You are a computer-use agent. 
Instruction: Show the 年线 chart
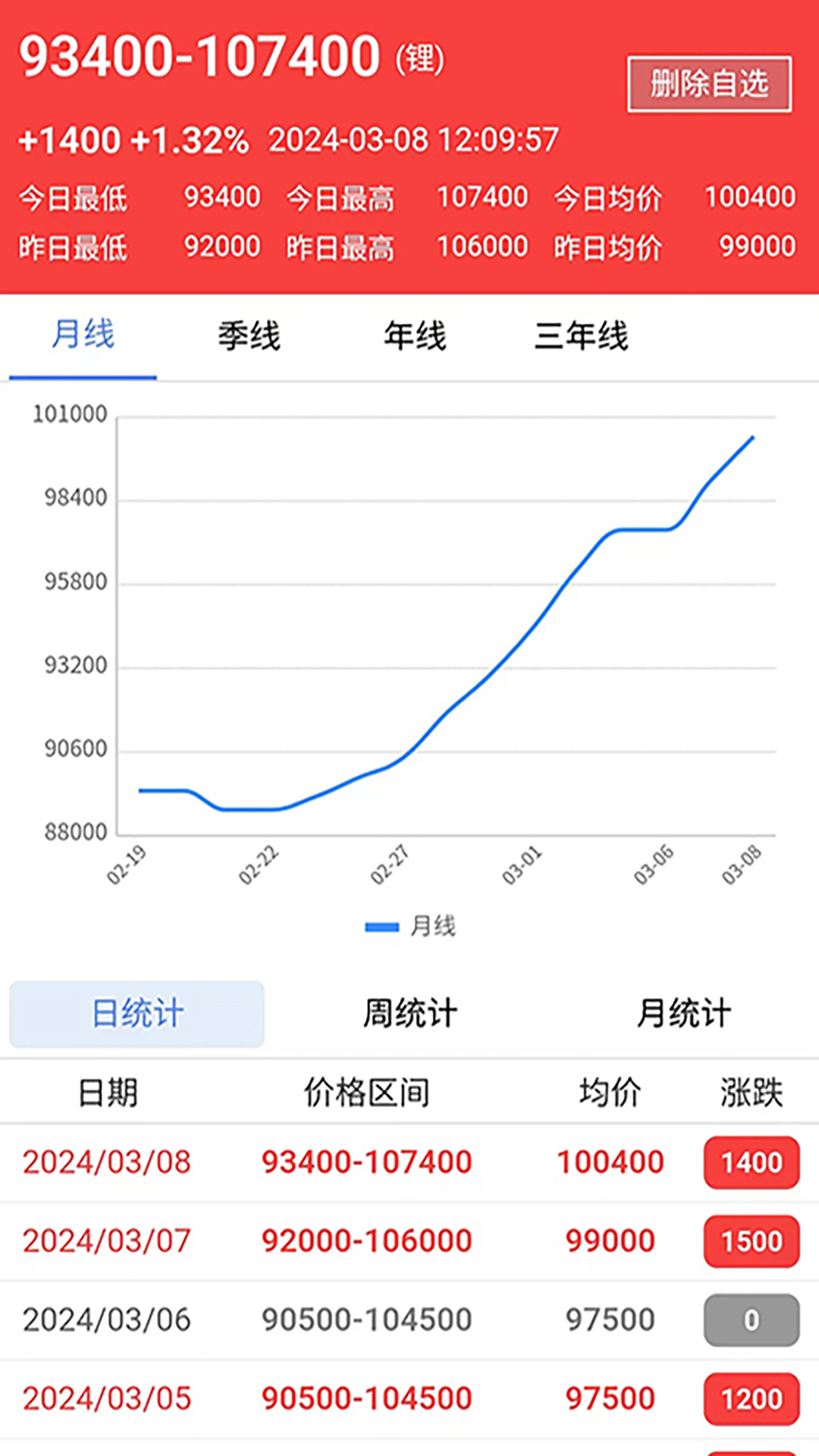coord(415,335)
